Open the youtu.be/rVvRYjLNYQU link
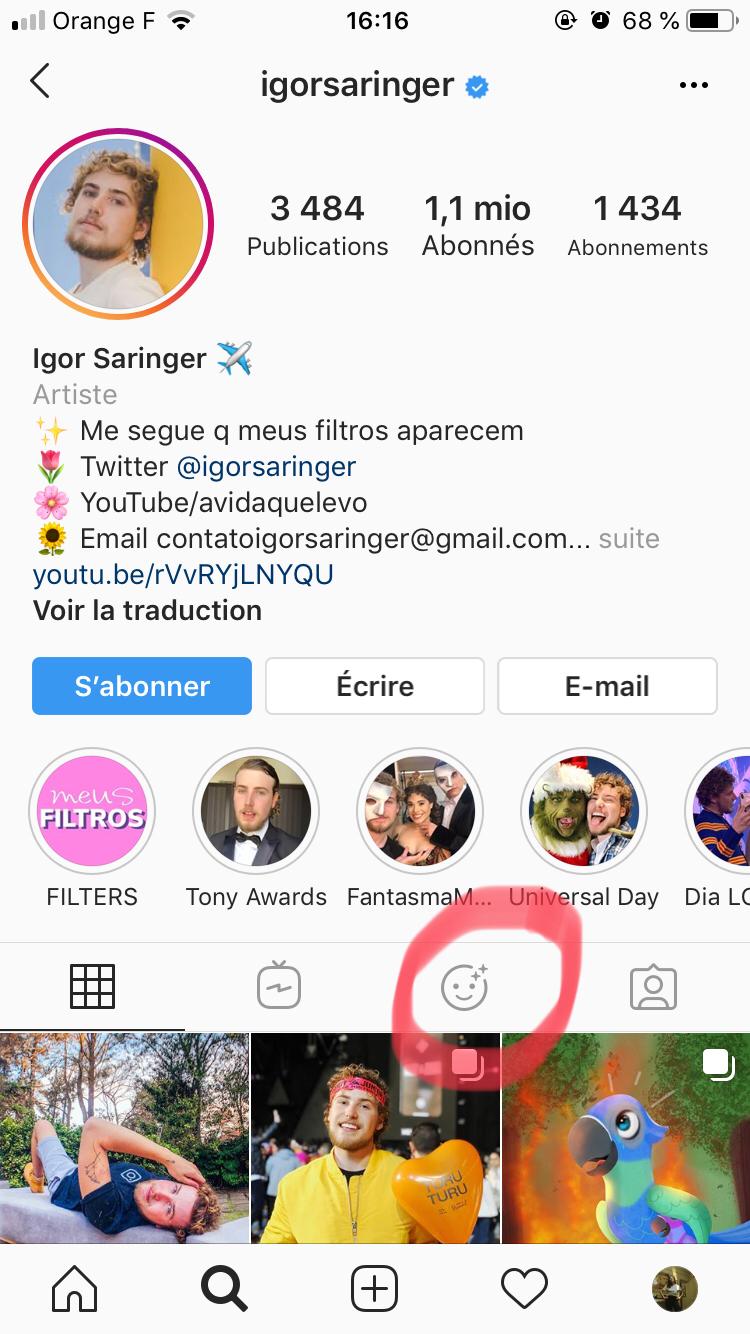 coord(183,575)
